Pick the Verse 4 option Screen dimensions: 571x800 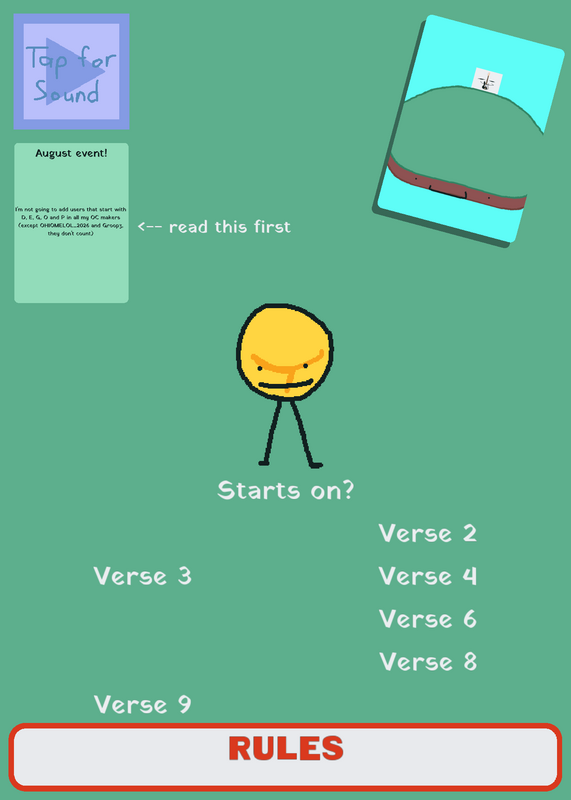click(x=428, y=577)
